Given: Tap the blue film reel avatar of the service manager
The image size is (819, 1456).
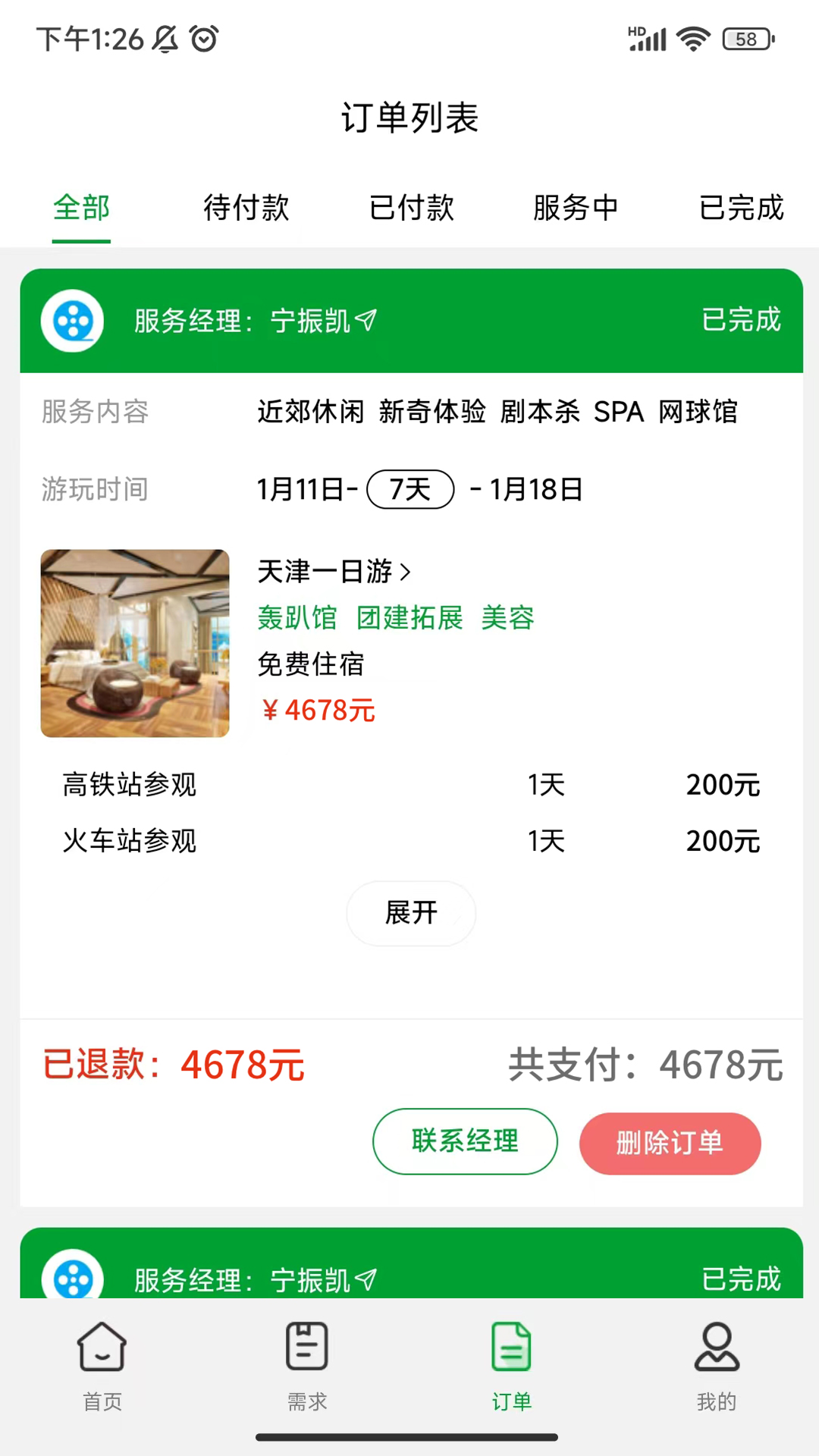Looking at the screenshot, I should click(x=72, y=320).
